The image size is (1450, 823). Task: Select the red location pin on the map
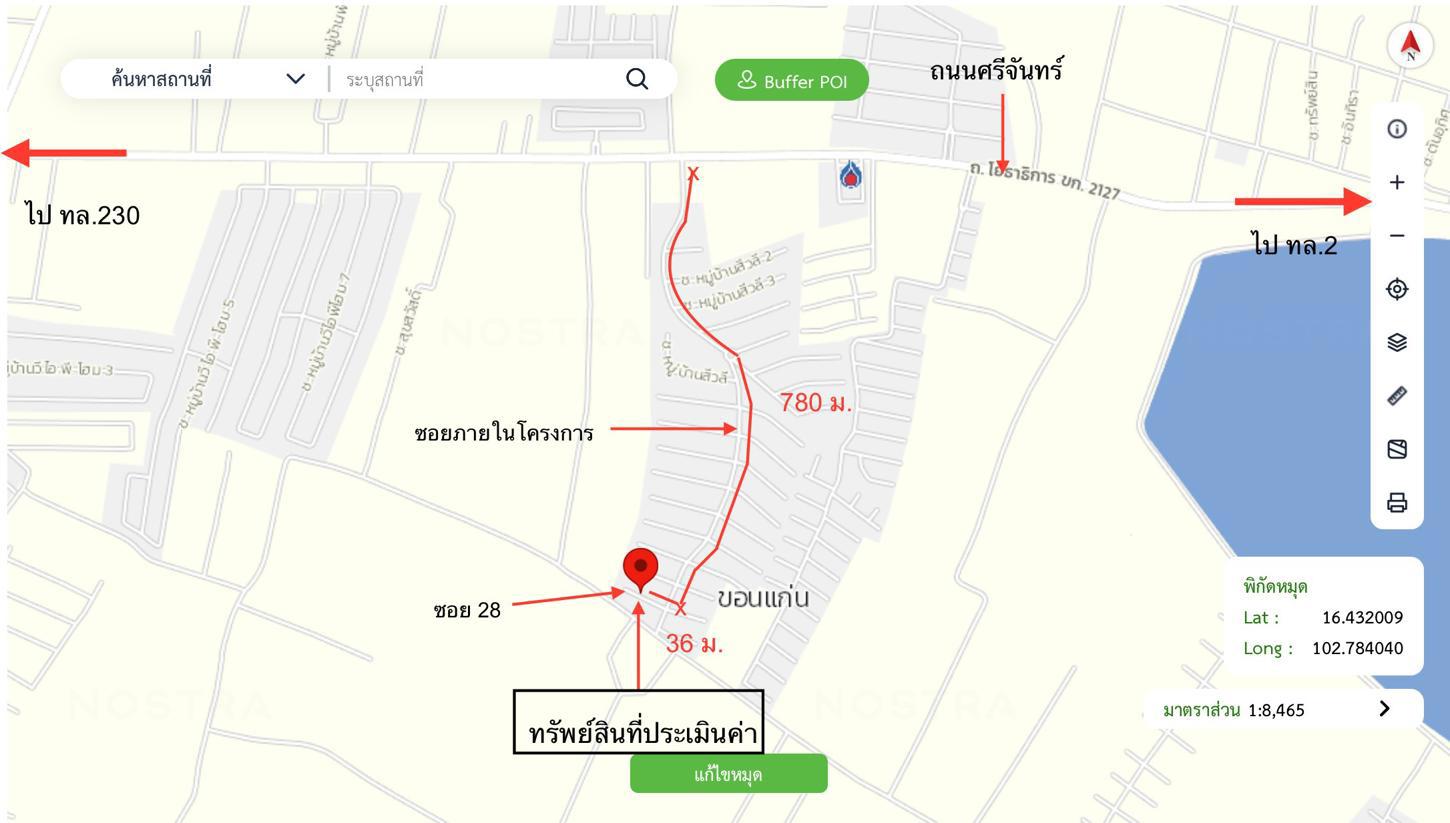pyautogui.click(x=640, y=567)
